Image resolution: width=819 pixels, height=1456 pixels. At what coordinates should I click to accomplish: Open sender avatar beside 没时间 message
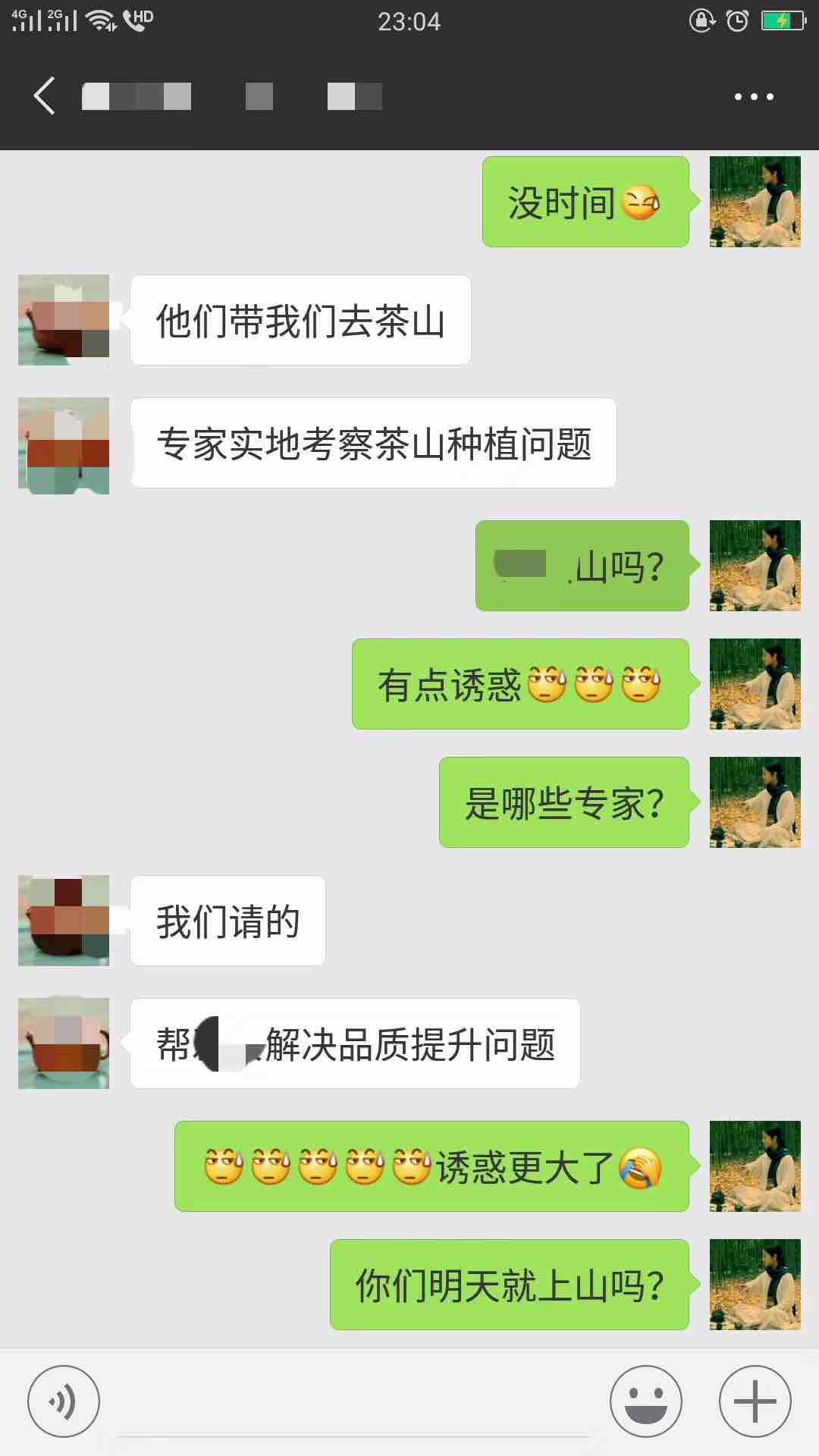pyautogui.click(x=755, y=202)
